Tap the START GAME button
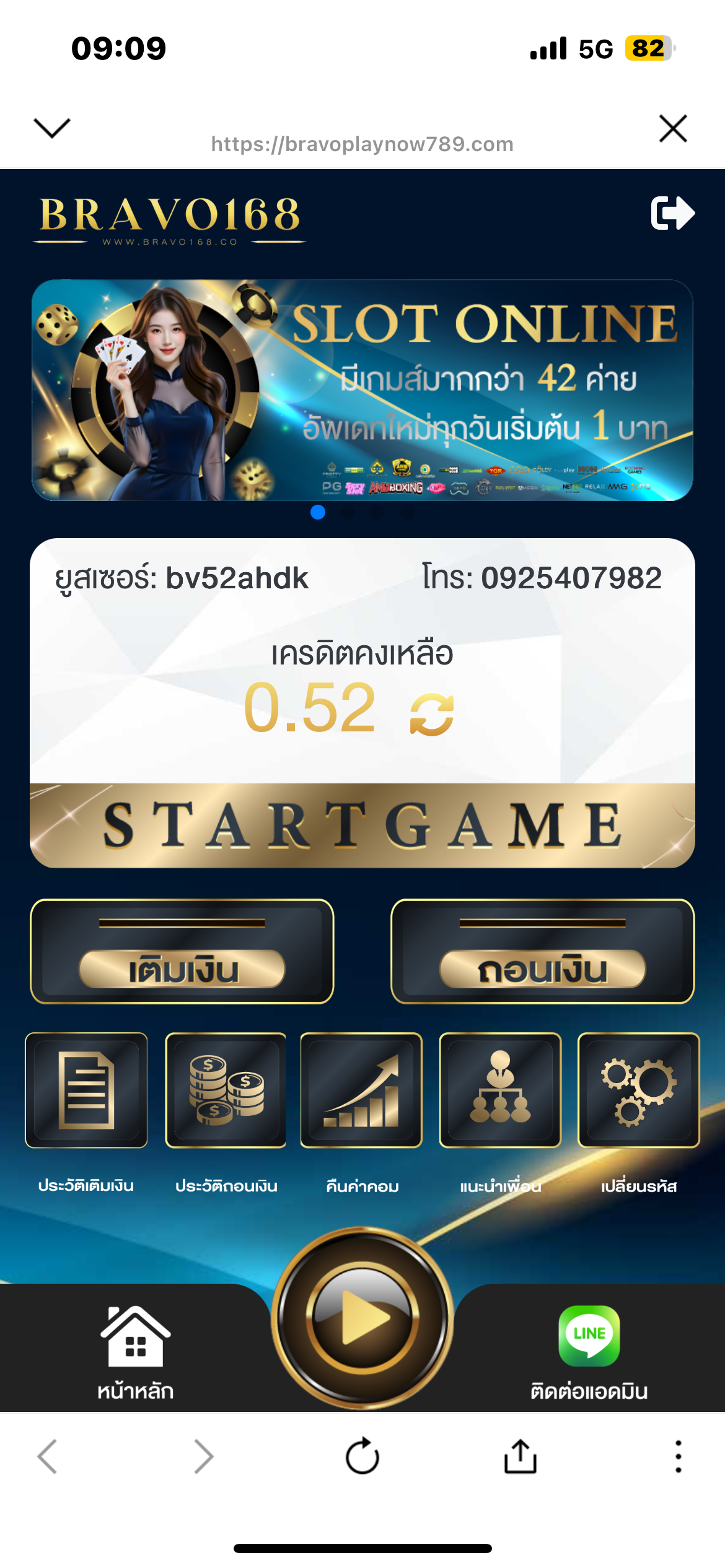This screenshot has width=725, height=1568. pyautogui.click(x=362, y=825)
